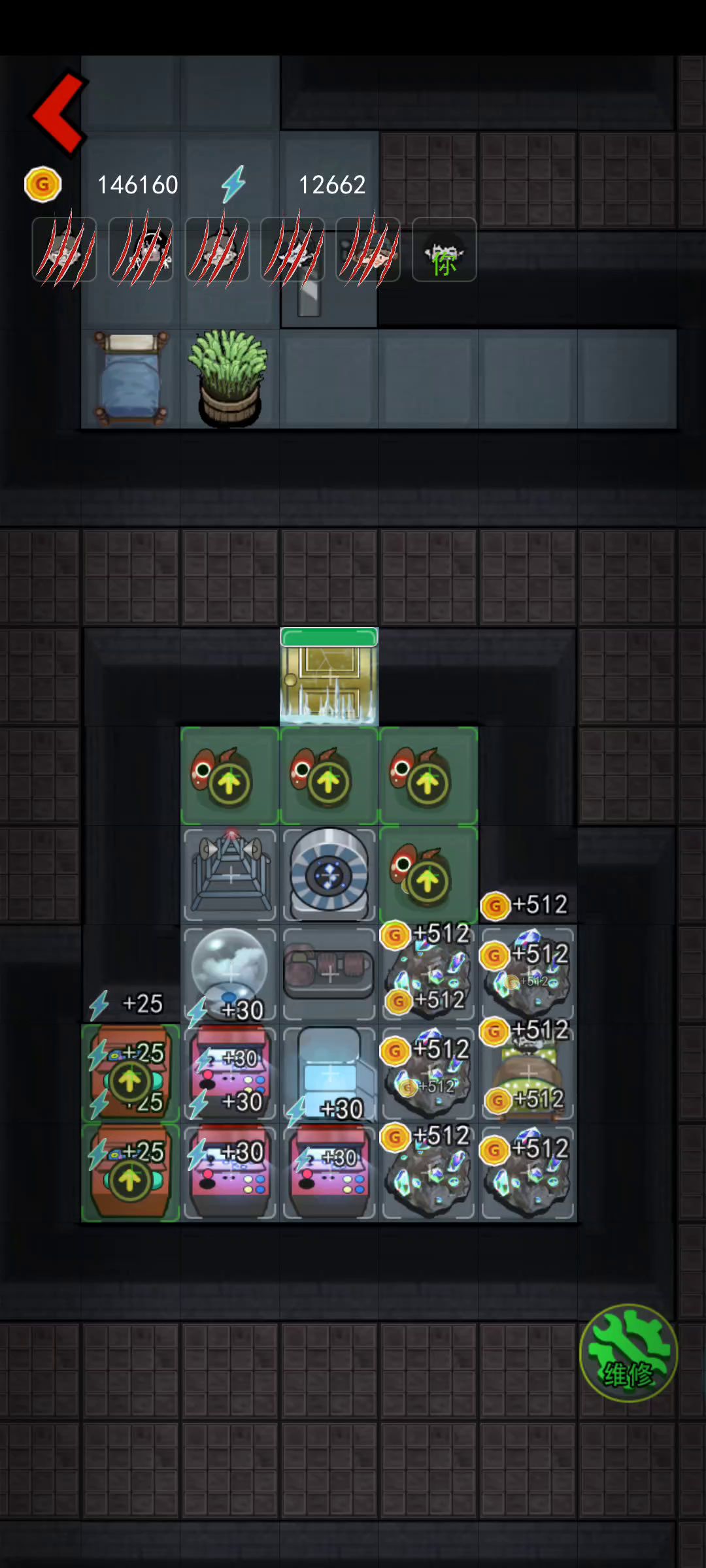Tap the green 维修 repair button
Image resolution: width=706 pixels, height=1568 pixels.
tap(628, 1354)
